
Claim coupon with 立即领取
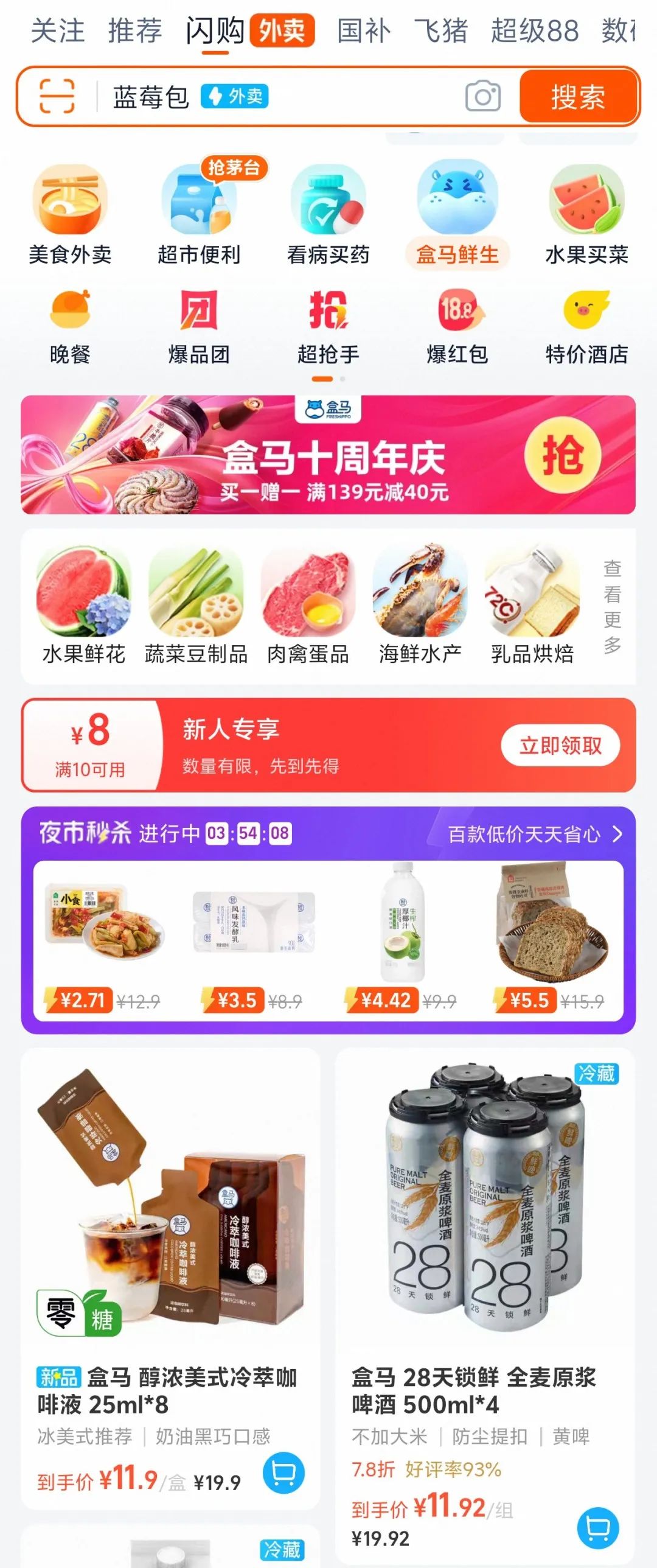[x=560, y=745]
